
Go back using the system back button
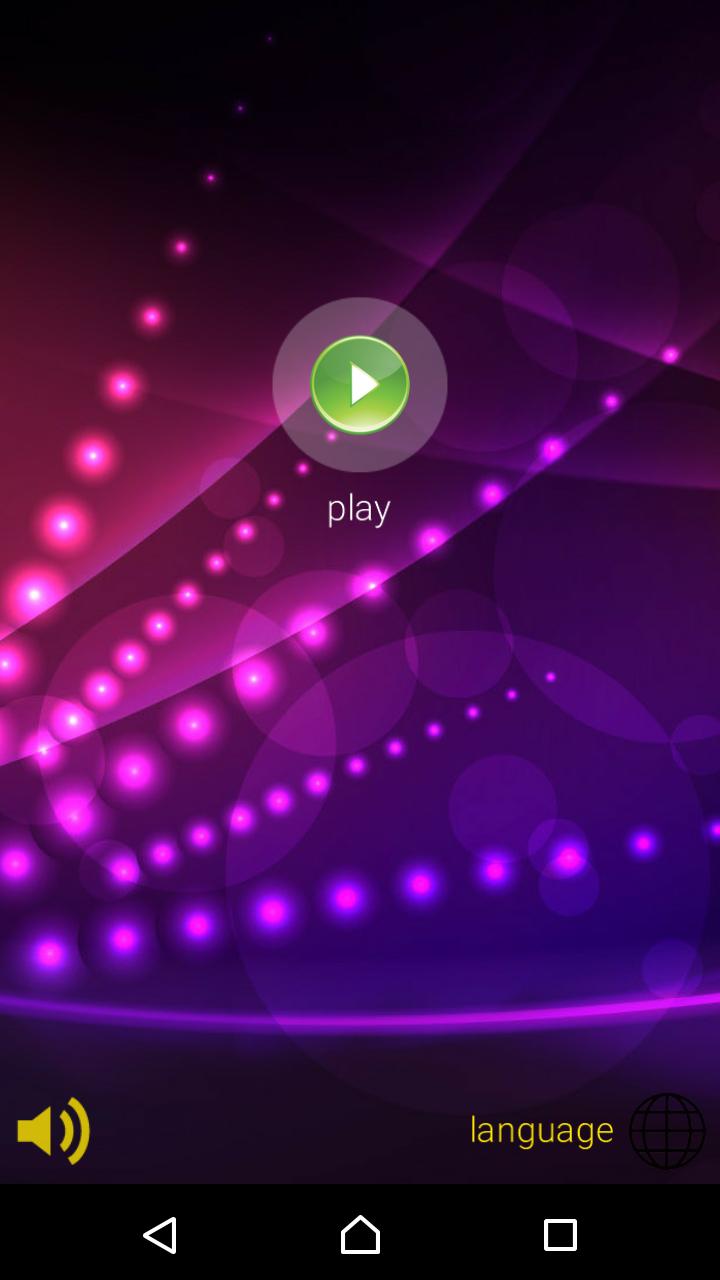[160, 1235]
